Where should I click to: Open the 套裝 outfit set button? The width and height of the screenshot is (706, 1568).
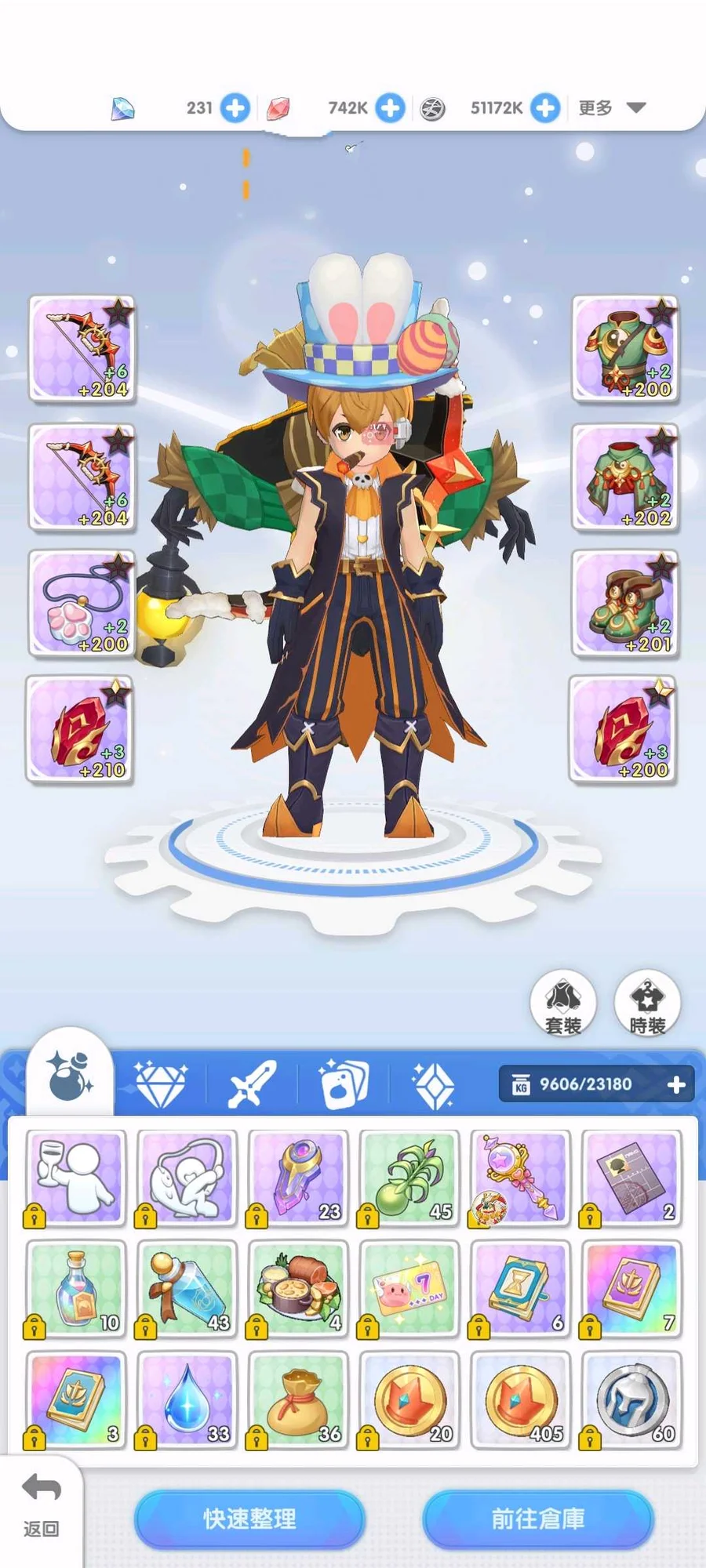563,1004
